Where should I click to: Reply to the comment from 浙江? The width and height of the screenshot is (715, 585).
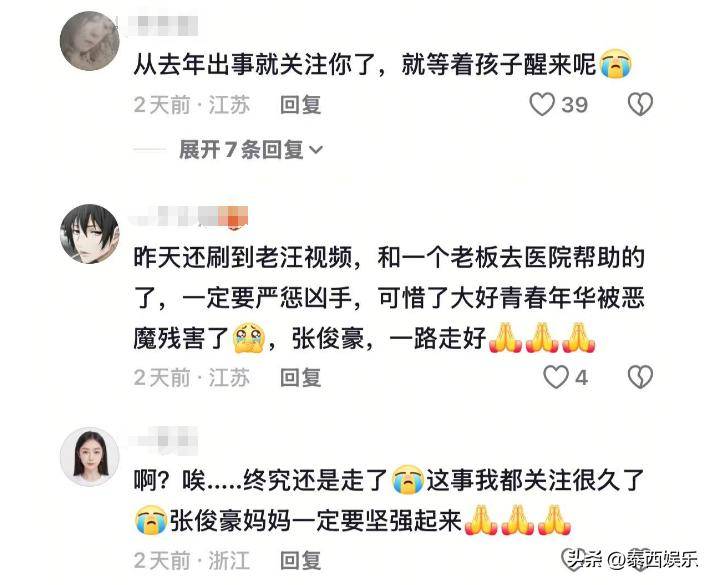[x=300, y=560]
